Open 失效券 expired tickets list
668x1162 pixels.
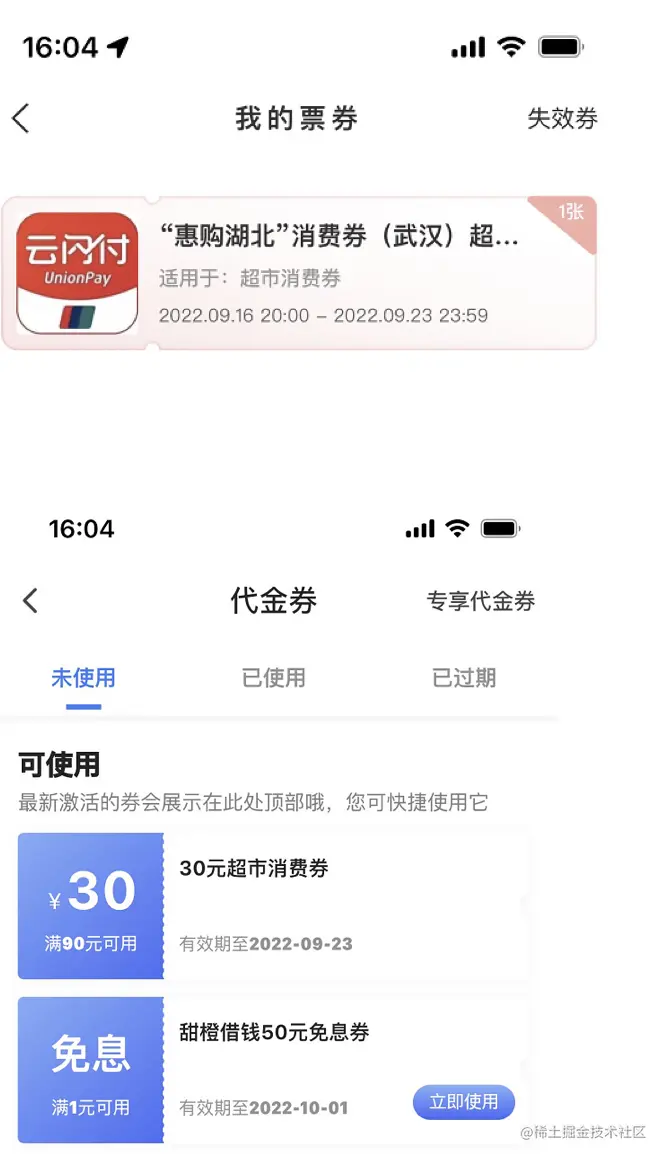point(562,119)
